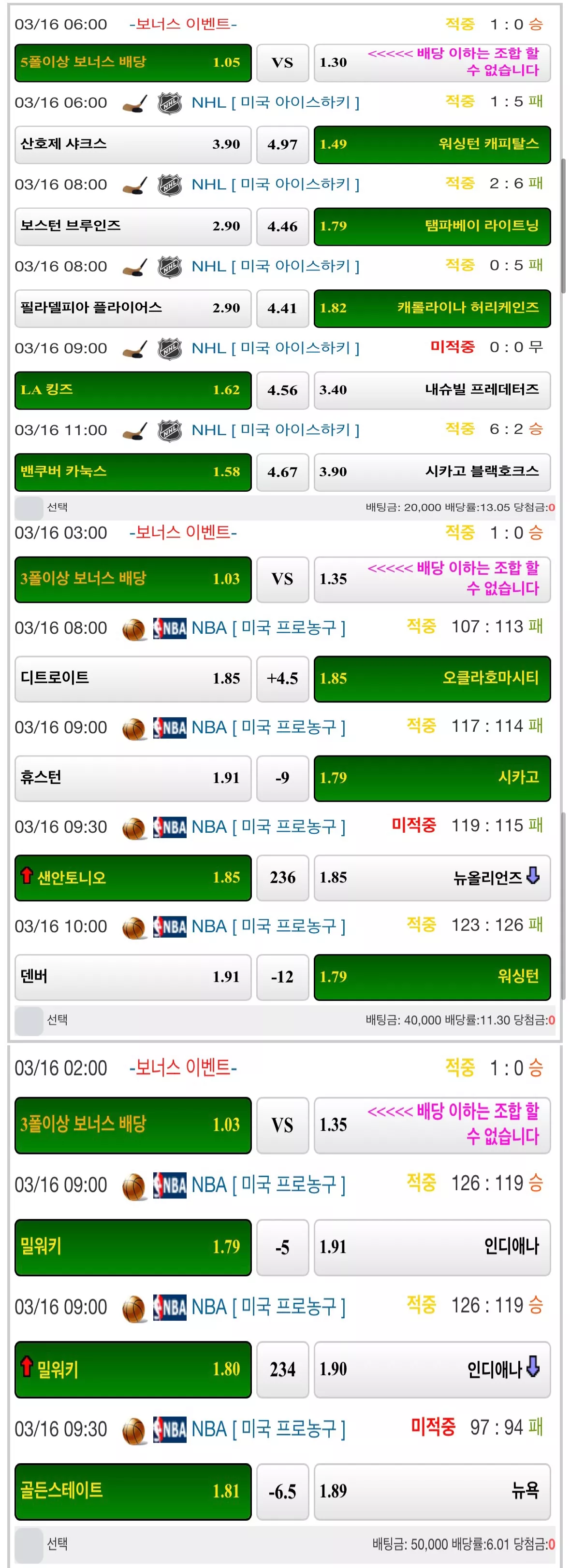Check the 선택 box for the 40,000 bet slip
570x1568 pixels.
pos(29,1021)
